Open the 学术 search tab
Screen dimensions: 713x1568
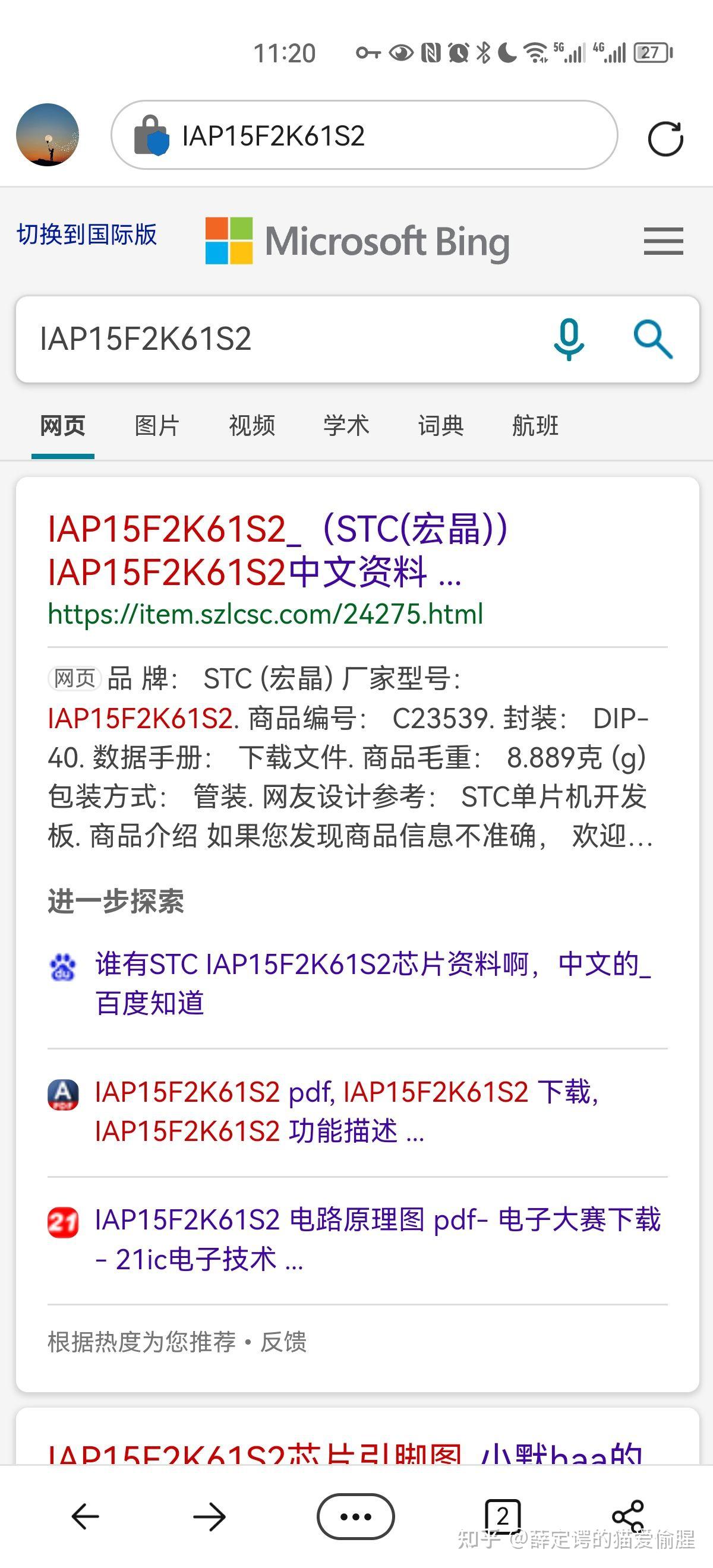[x=346, y=425]
